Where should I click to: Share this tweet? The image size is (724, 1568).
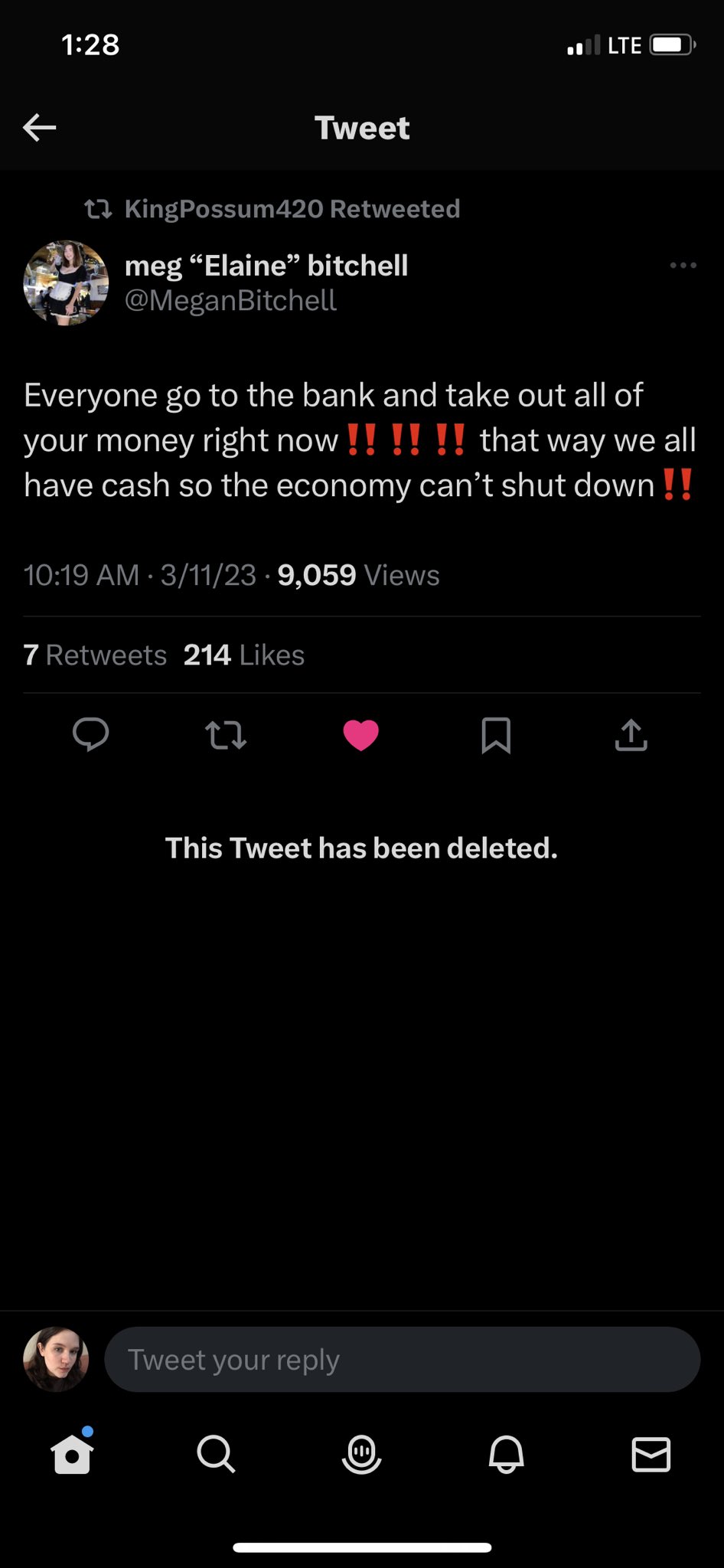click(631, 735)
